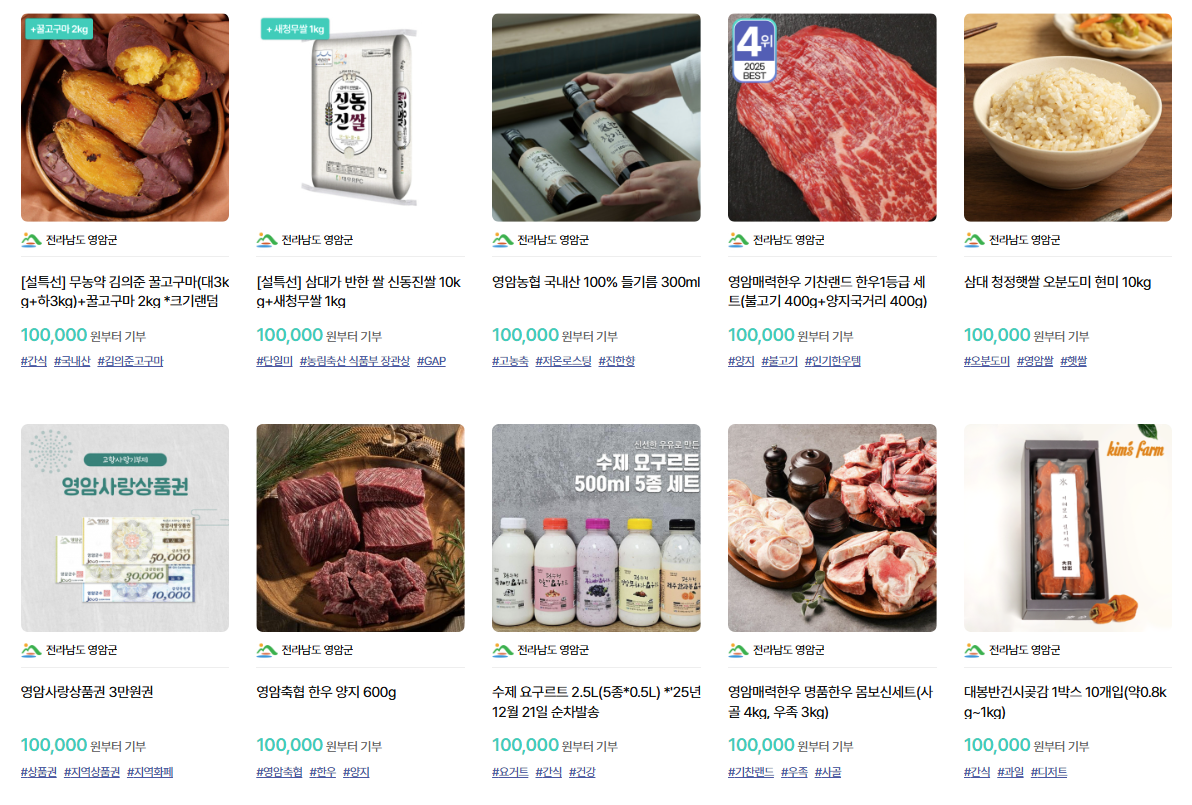Open 대봉반건시곶감 1박스 product card
Viewport: 1192px width, 805px height.
[x=1067, y=528]
